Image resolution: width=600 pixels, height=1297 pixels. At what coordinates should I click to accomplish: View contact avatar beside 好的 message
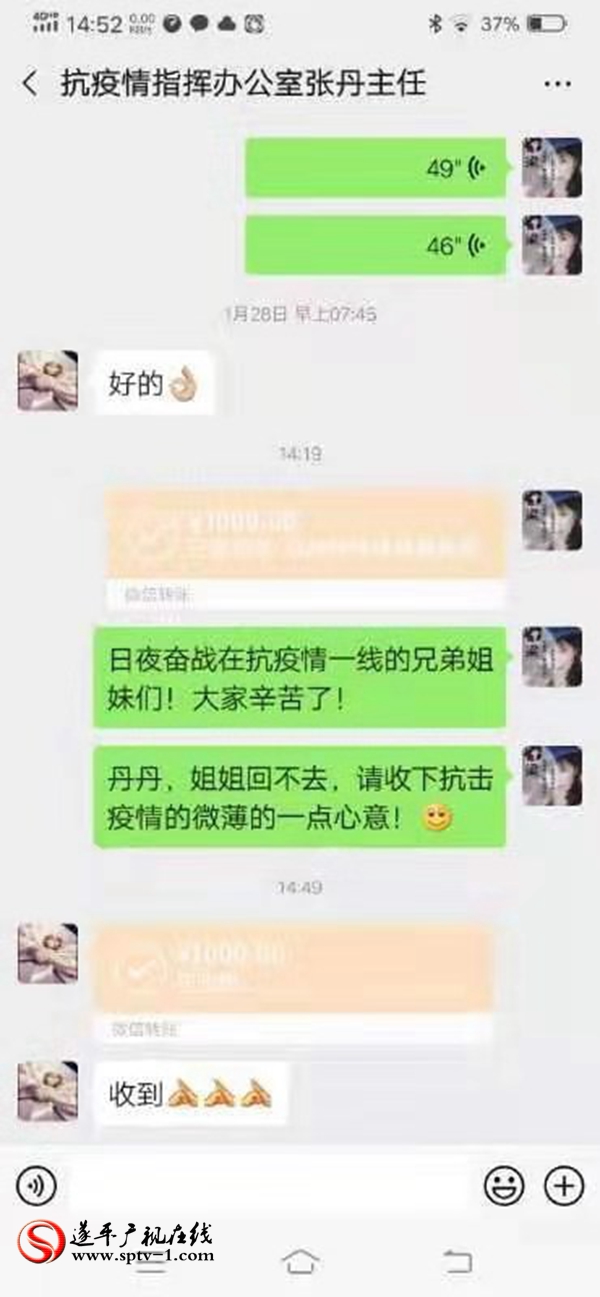coord(48,380)
